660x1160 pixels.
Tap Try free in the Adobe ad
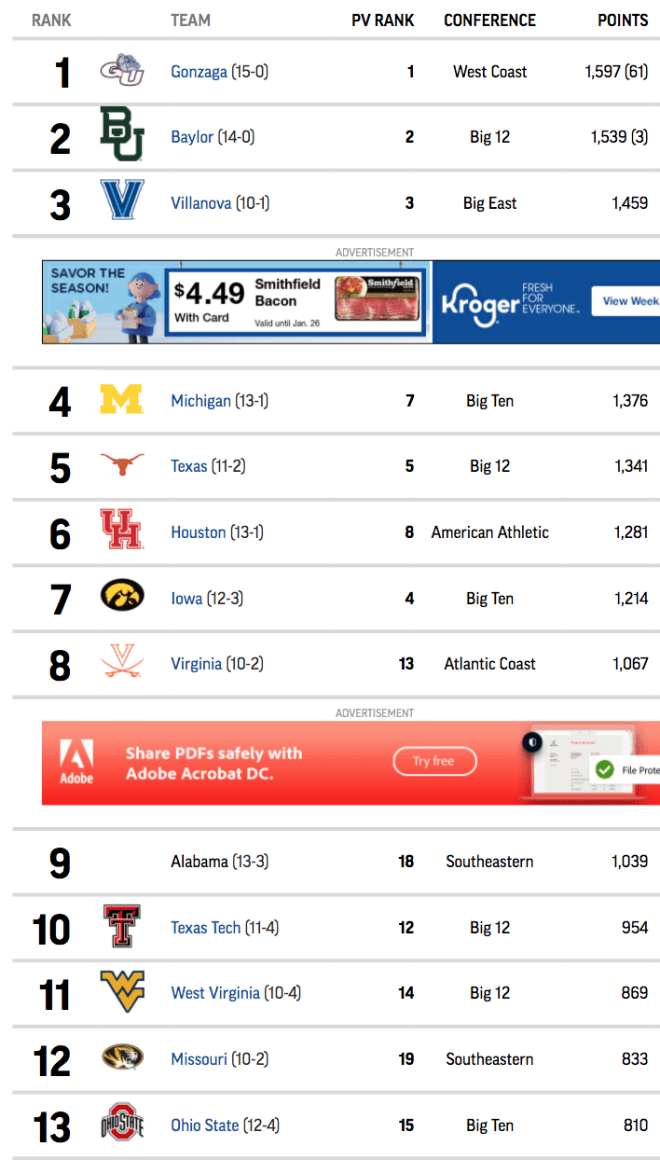434,761
